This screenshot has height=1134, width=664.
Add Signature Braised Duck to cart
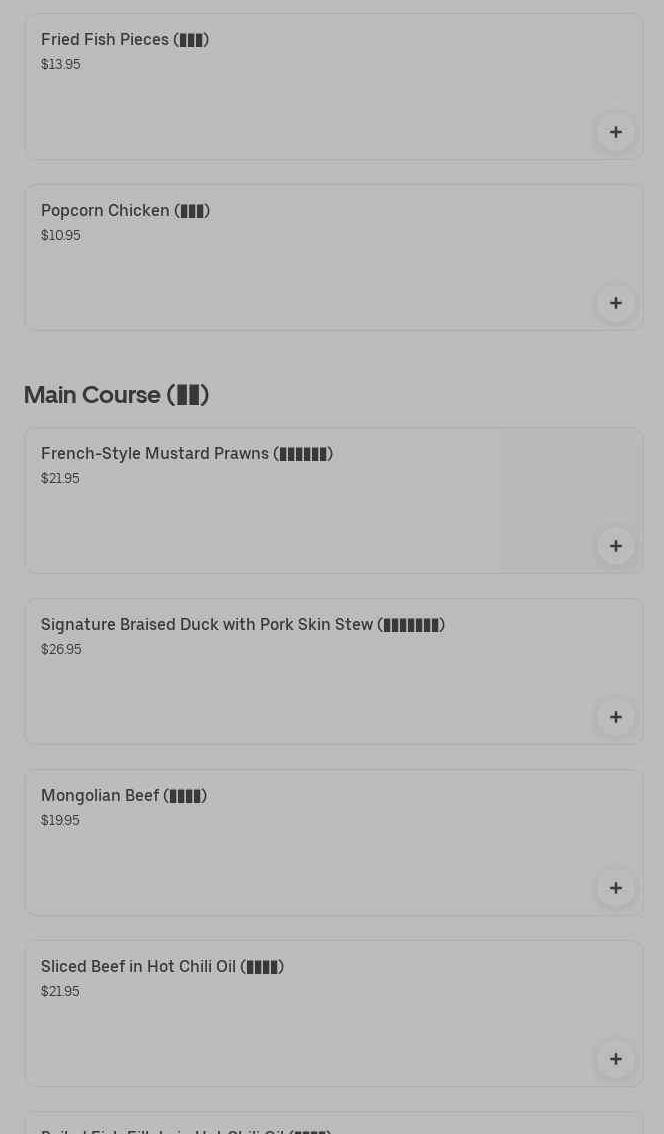pos(615,717)
